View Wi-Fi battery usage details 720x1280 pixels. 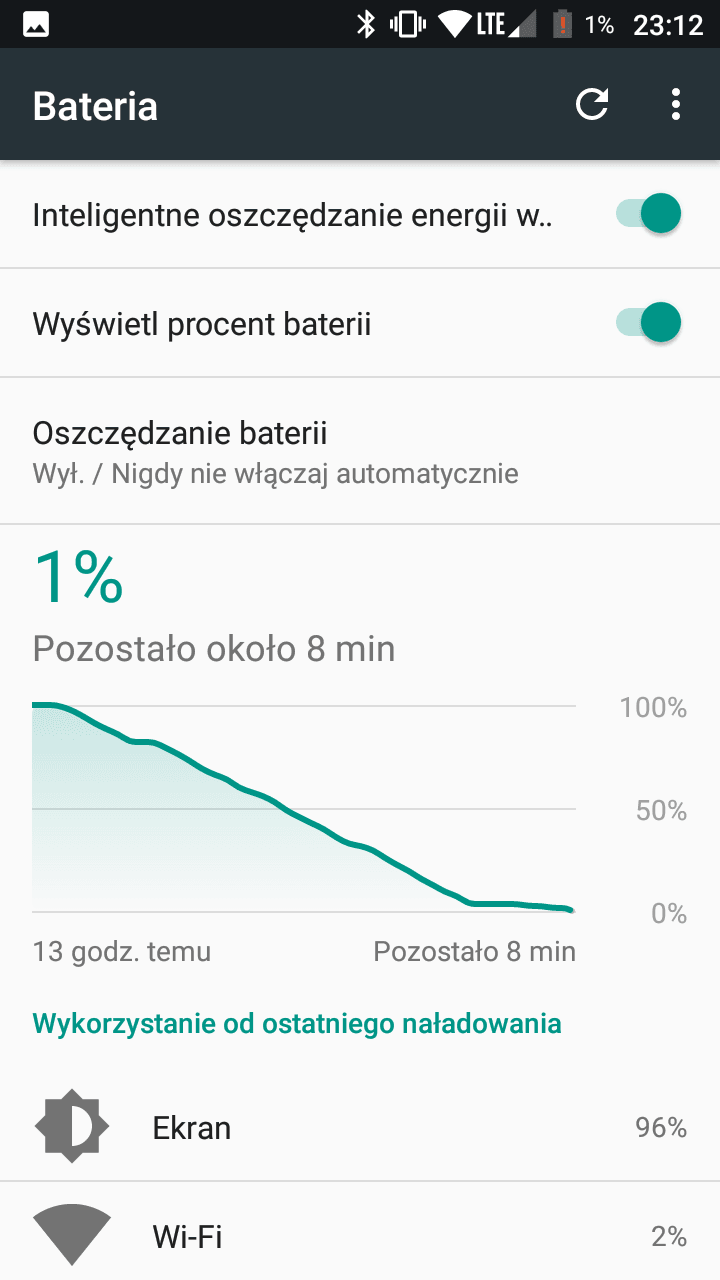pos(360,1232)
